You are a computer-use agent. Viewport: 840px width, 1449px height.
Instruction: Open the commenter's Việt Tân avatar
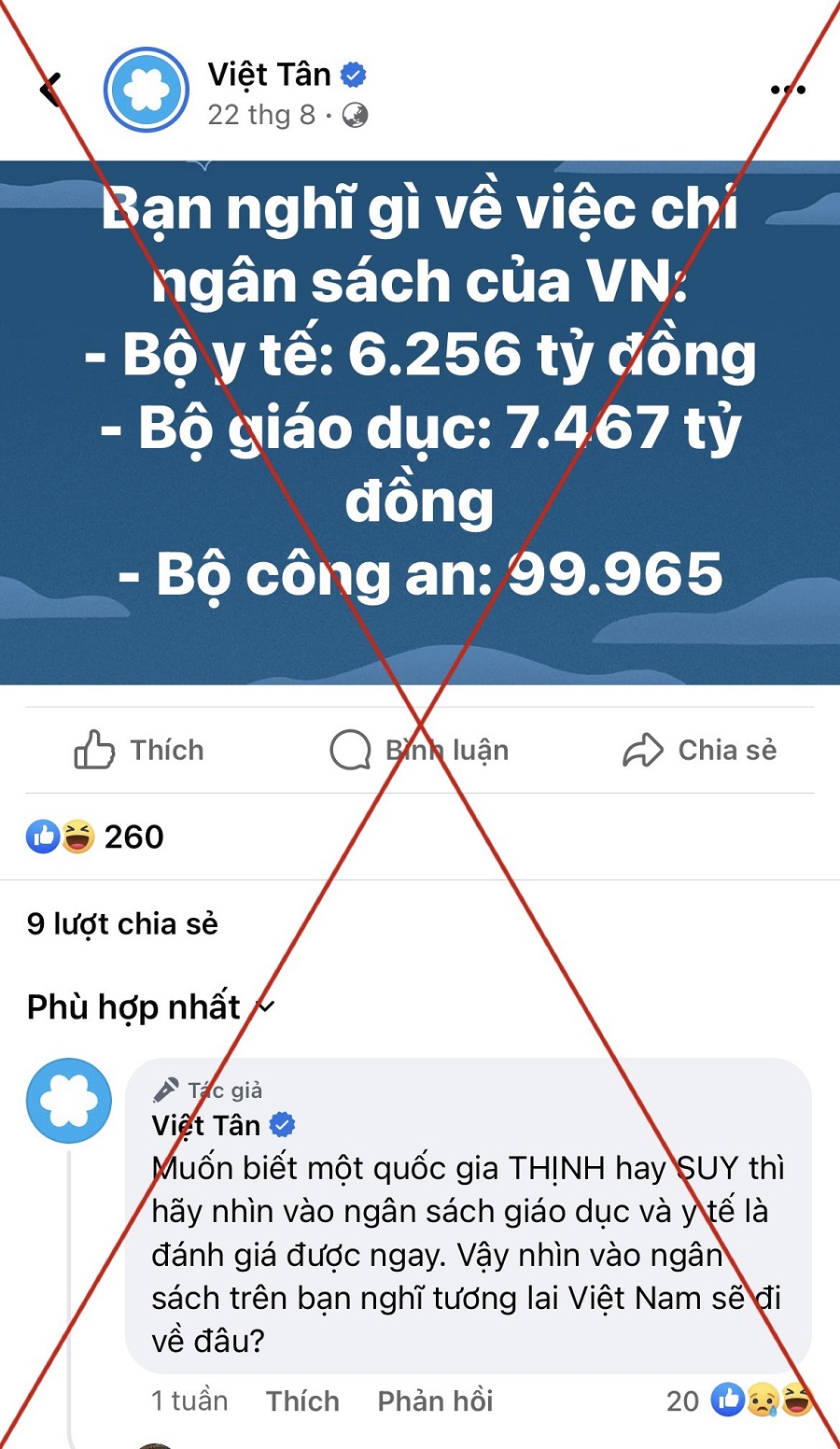coord(69,1101)
